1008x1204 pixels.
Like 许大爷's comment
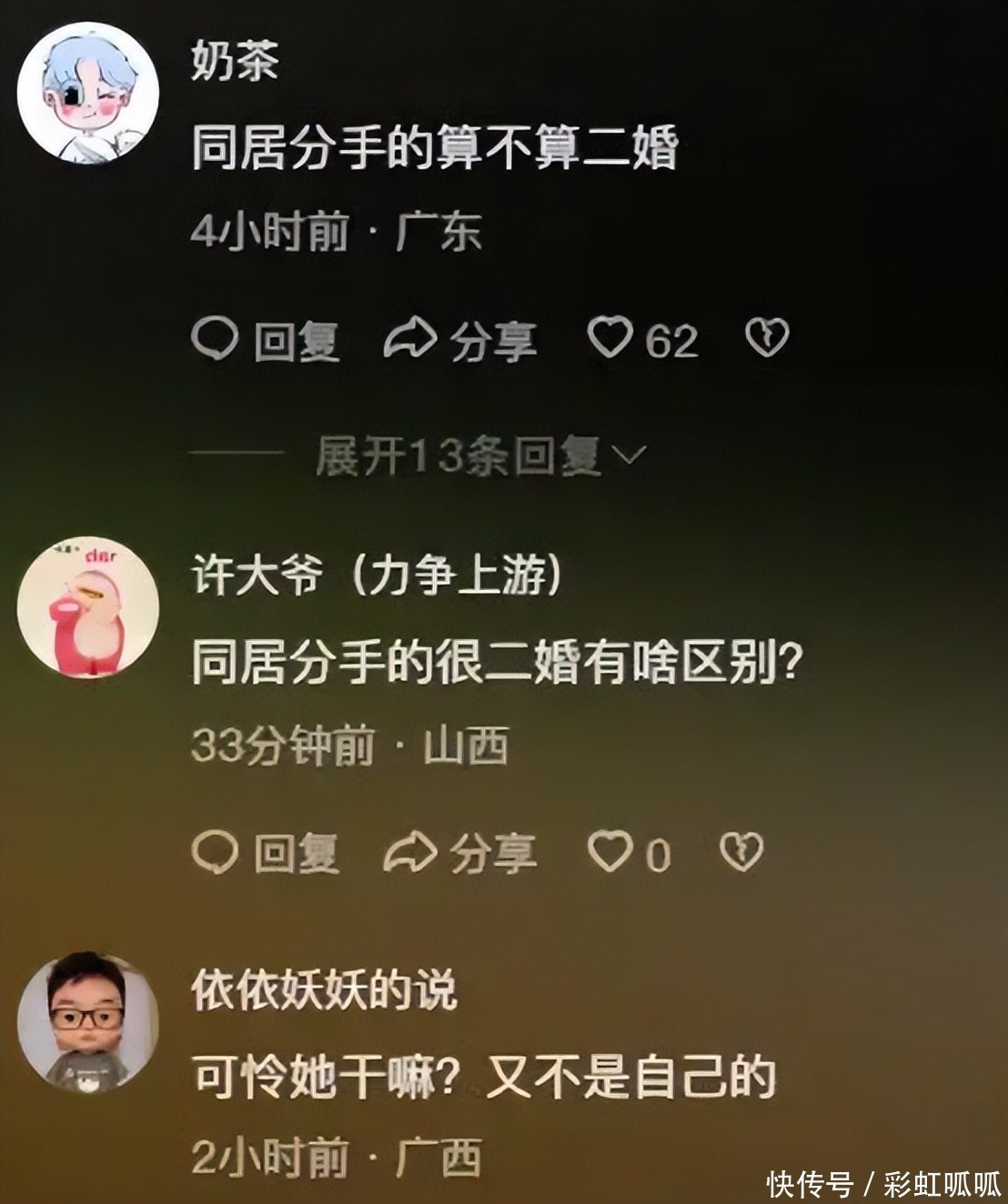coord(607,853)
